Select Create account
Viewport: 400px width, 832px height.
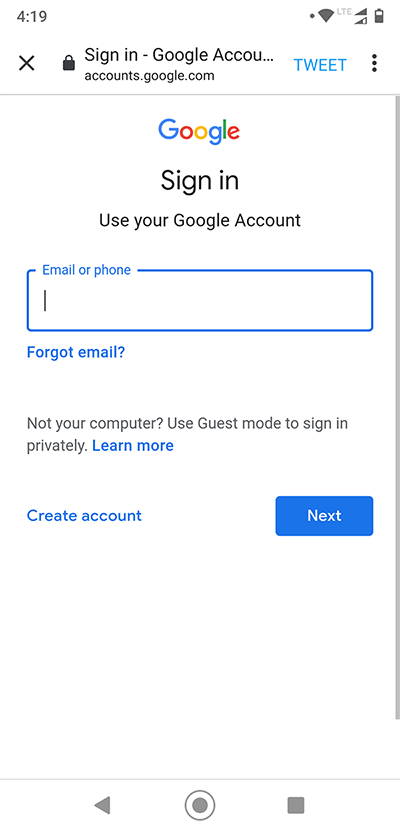[x=84, y=515]
